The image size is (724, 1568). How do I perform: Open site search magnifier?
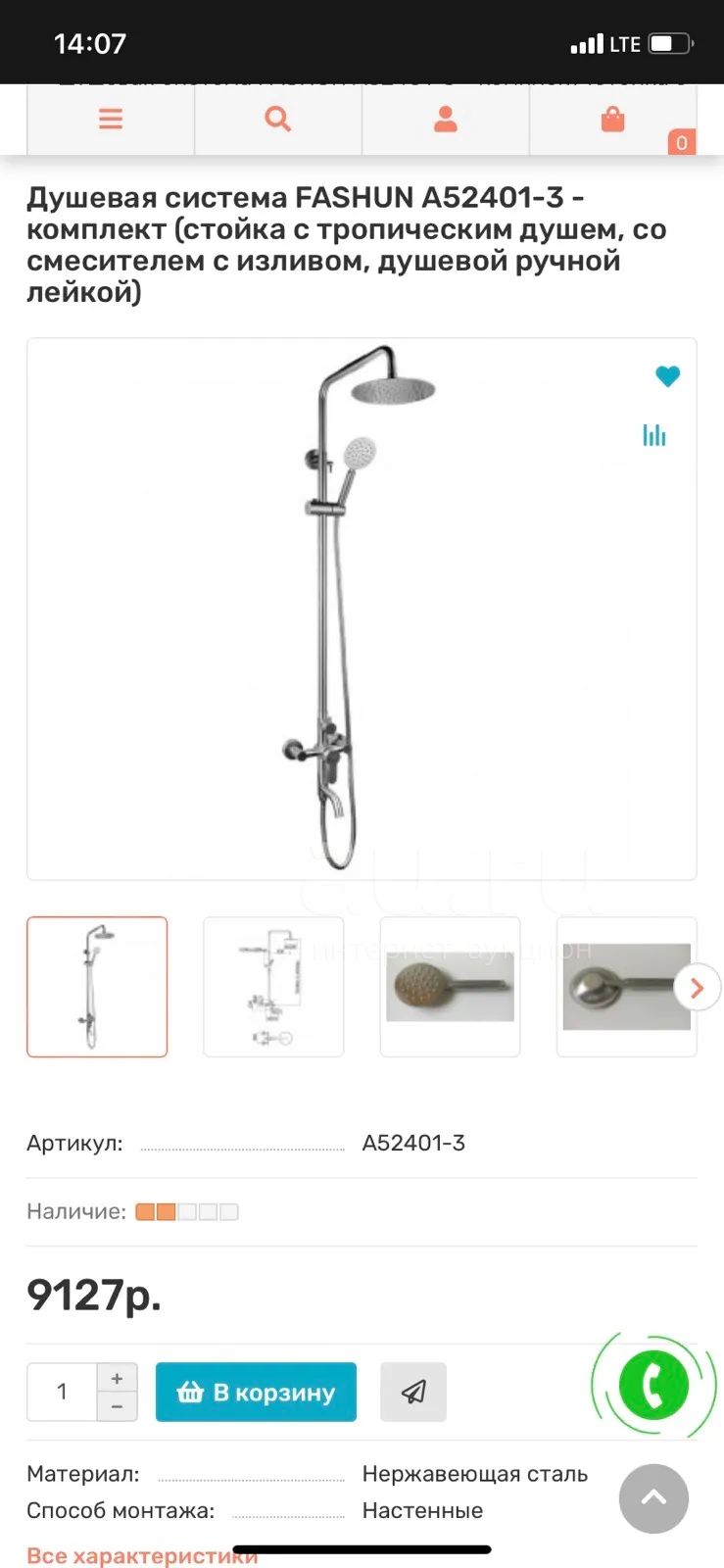(x=278, y=120)
